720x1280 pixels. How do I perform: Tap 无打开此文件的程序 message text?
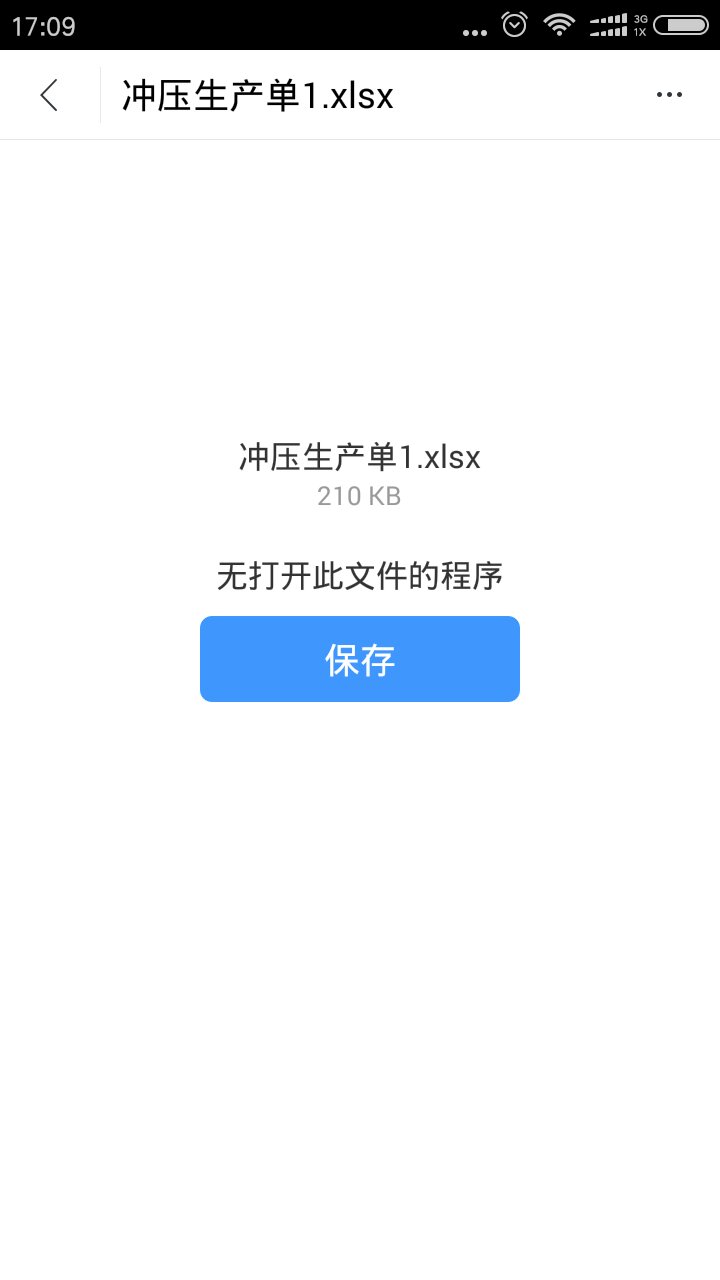360,576
